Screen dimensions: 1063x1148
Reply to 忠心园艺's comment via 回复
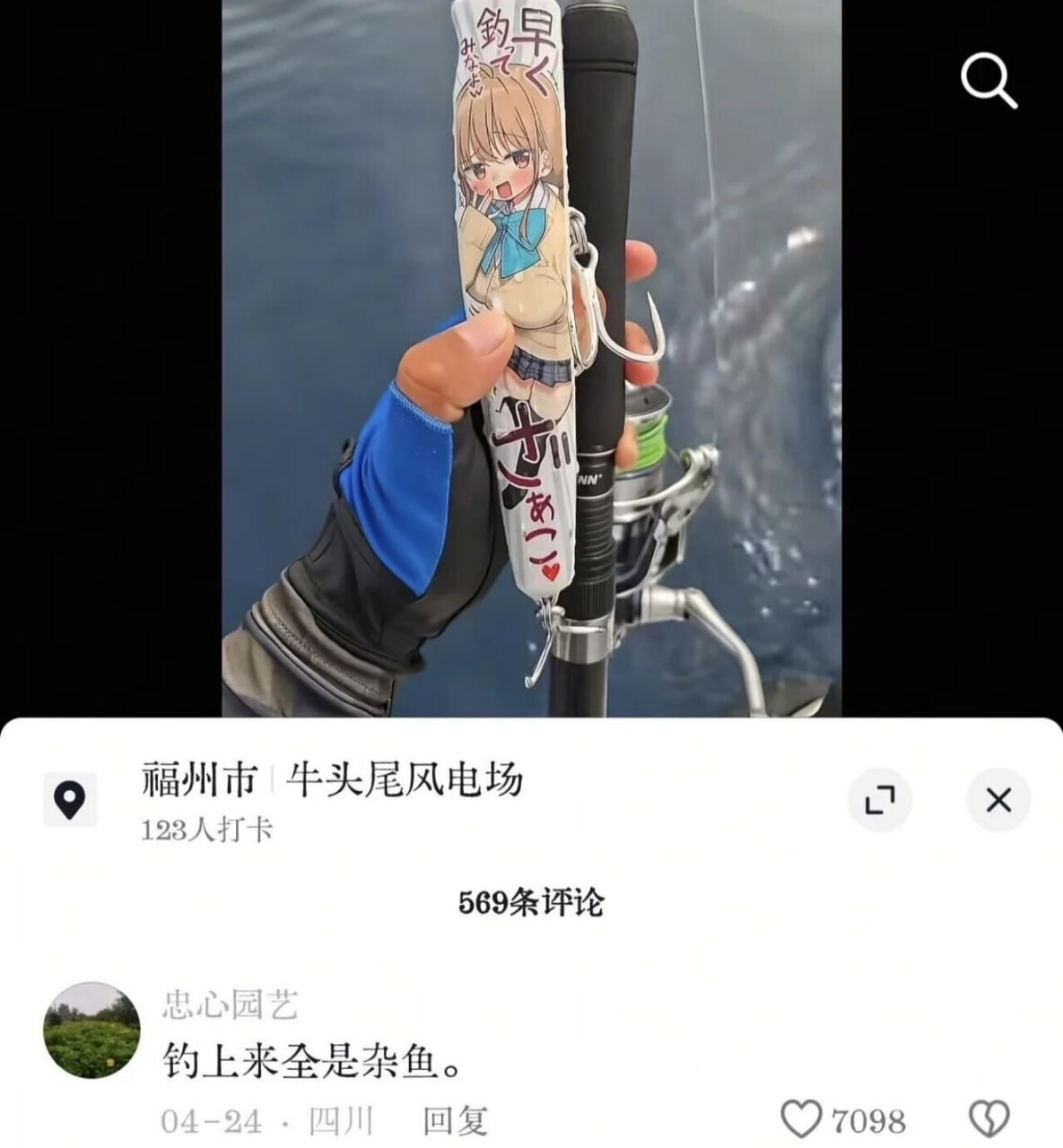(455, 1121)
